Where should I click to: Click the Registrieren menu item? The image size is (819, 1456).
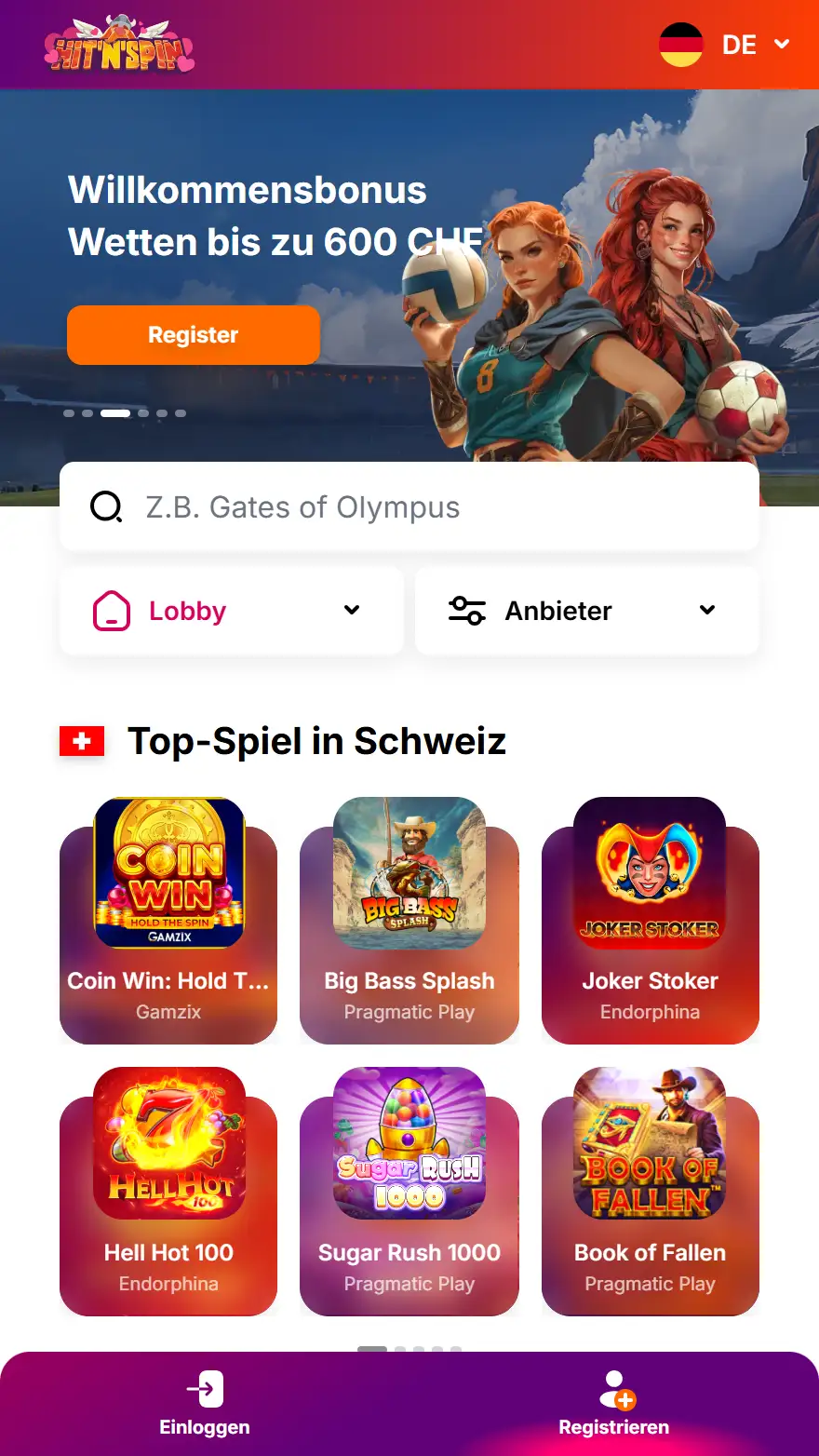pyautogui.click(x=613, y=1426)
